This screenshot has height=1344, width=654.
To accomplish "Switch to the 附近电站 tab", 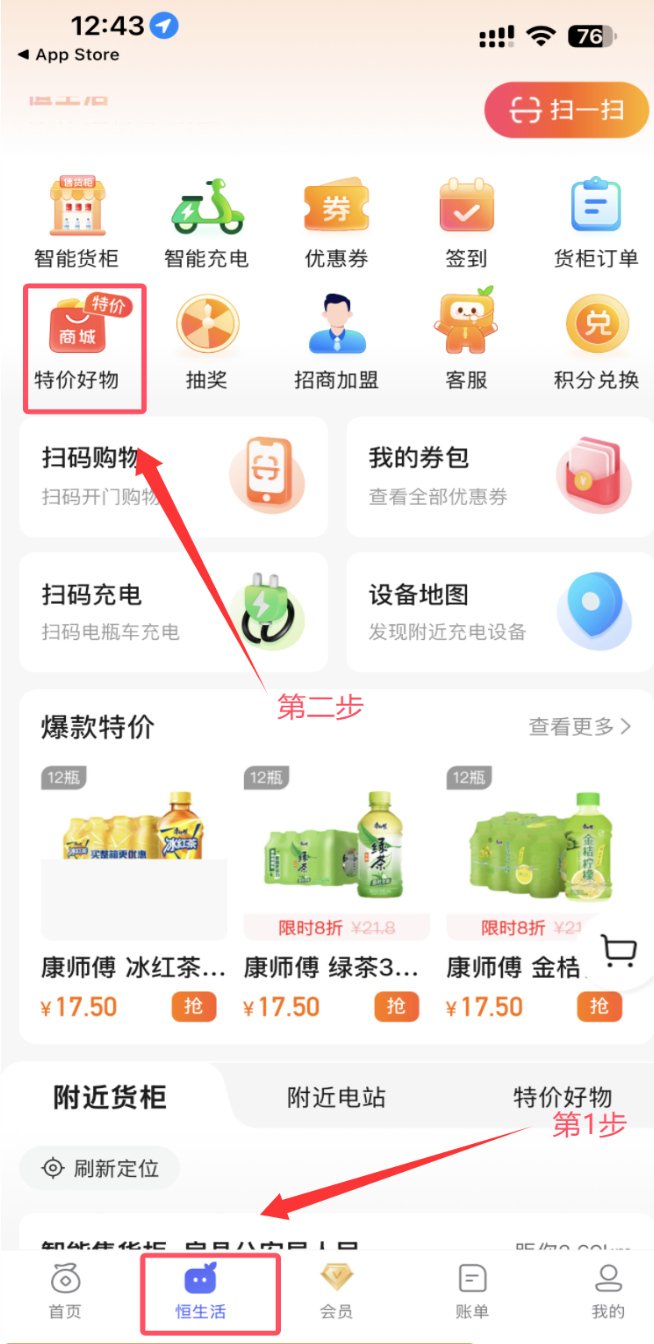I will (336, 1097).
